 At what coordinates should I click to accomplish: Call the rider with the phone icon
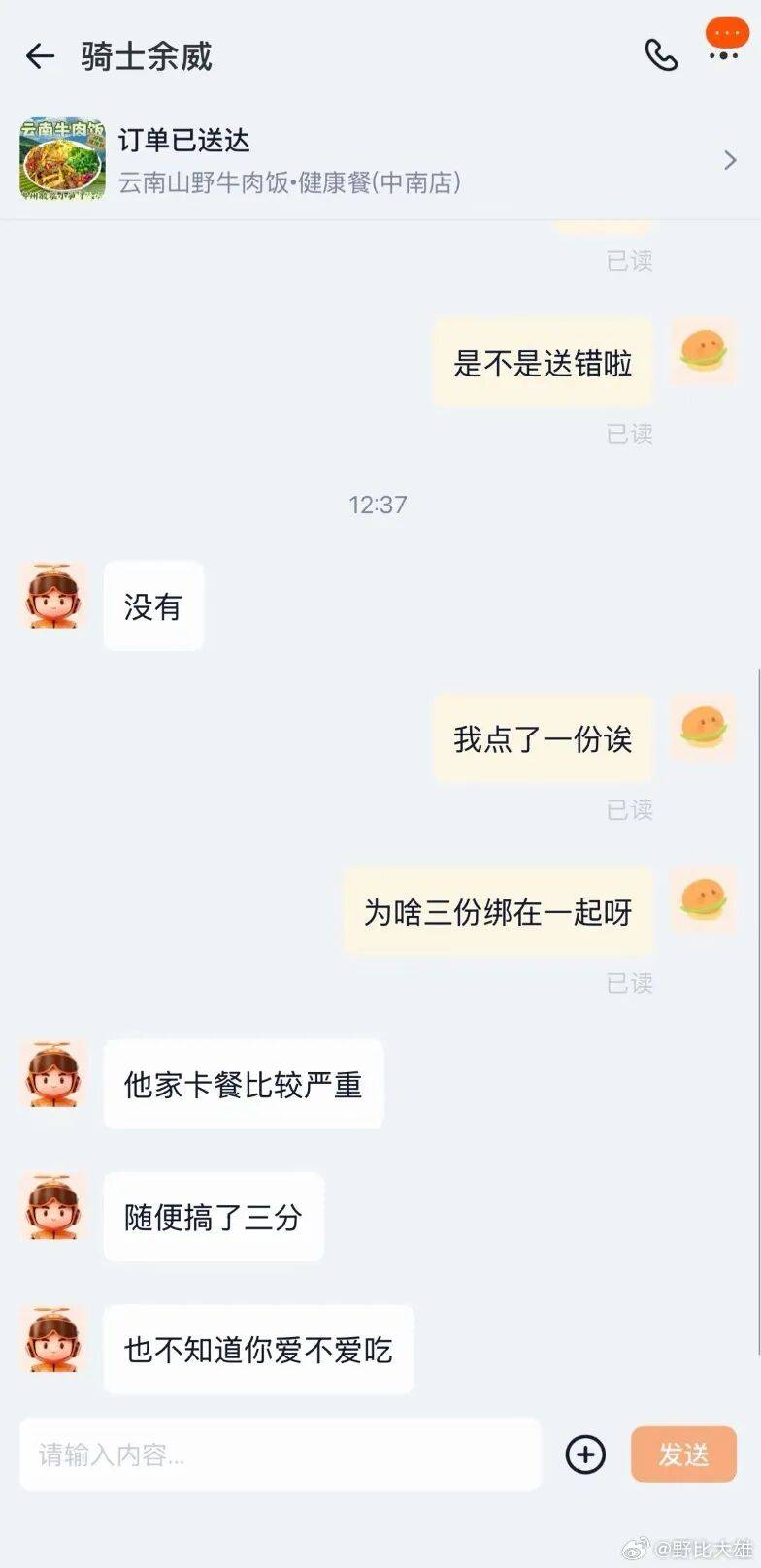(661, 55)
